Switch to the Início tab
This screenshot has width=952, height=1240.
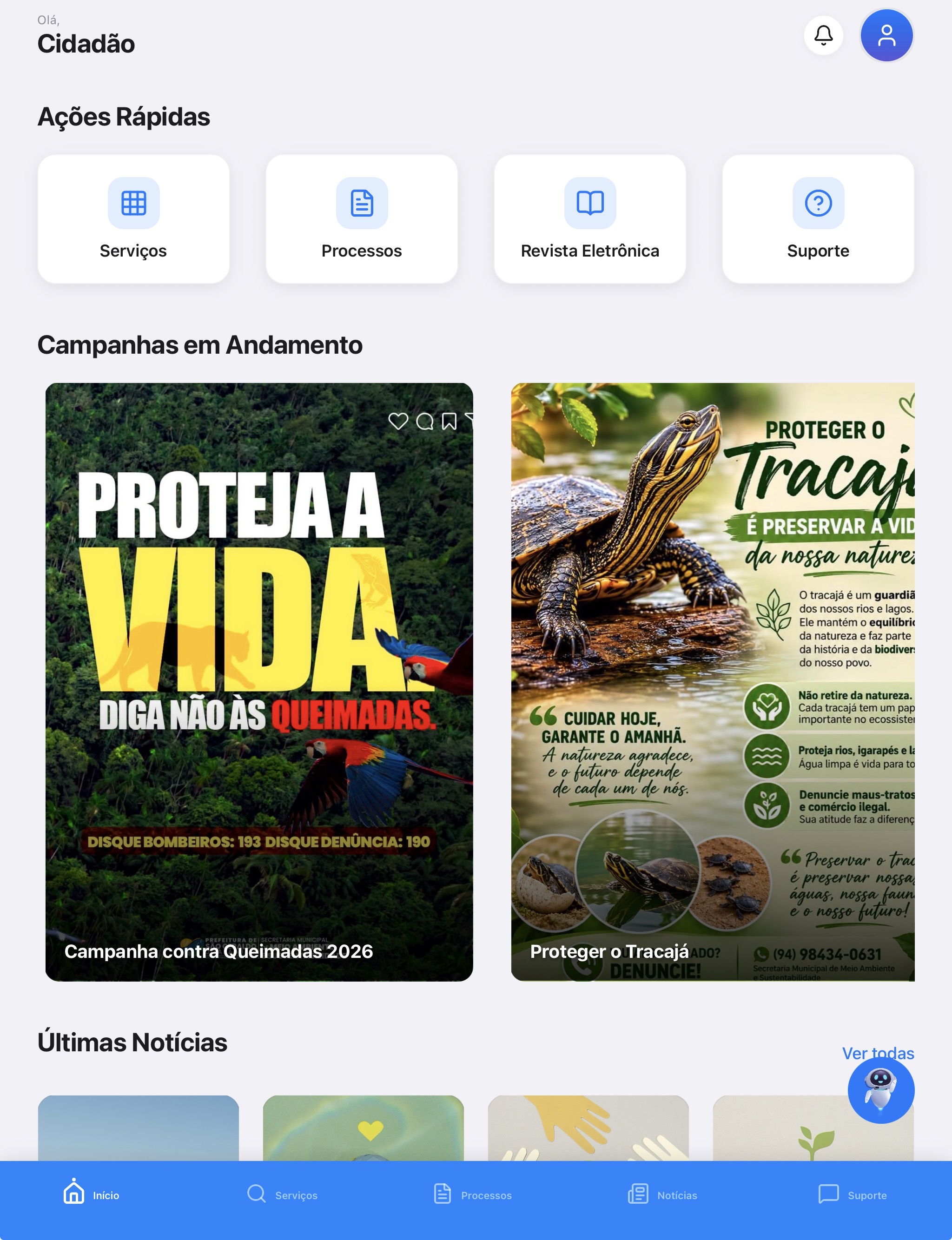point(91,1194)
